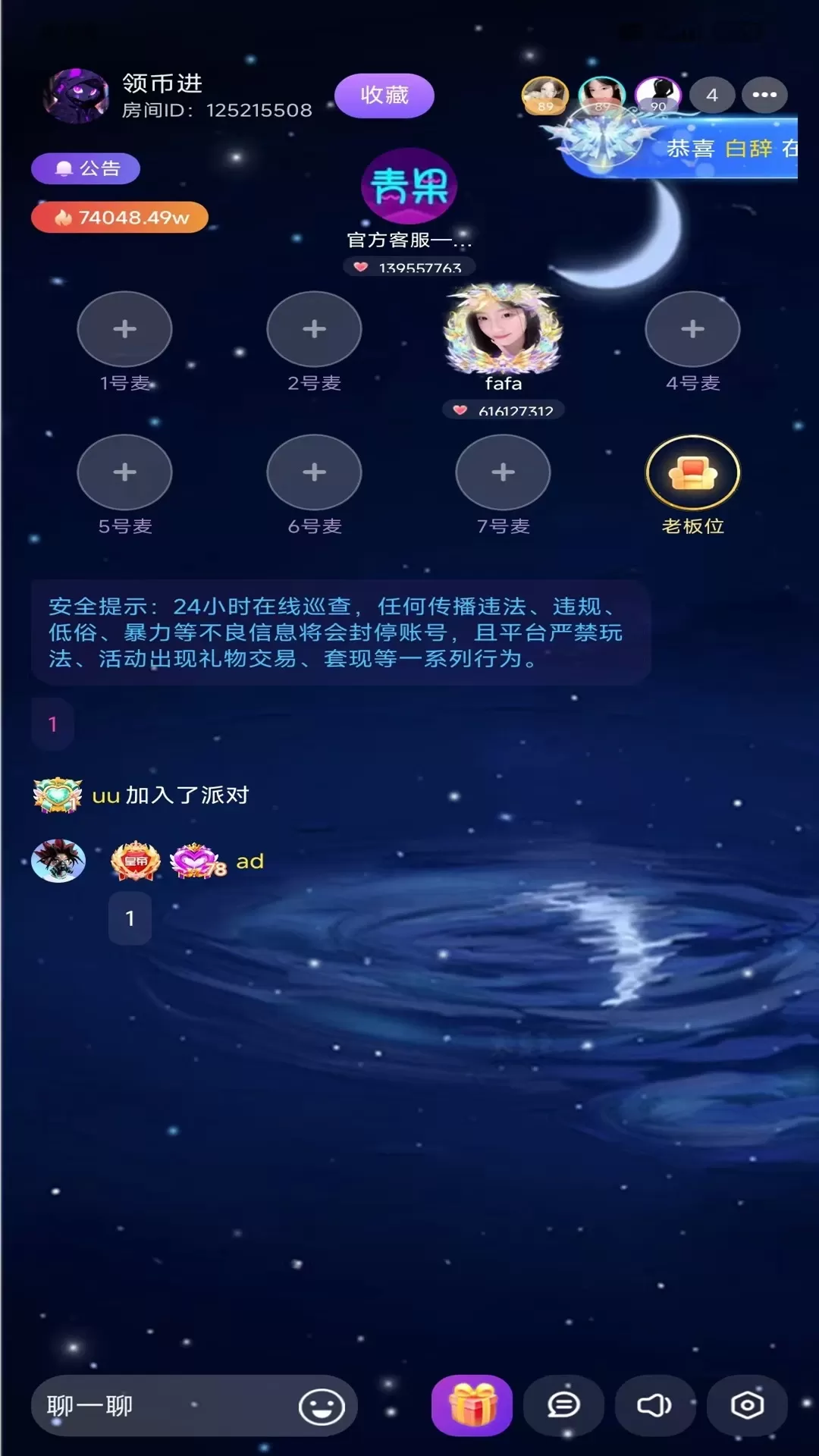The width and height of the screenshot is (819, 1456).
Task: Open the room popularity 74048.49w ranking
Action: pos(120,218)
